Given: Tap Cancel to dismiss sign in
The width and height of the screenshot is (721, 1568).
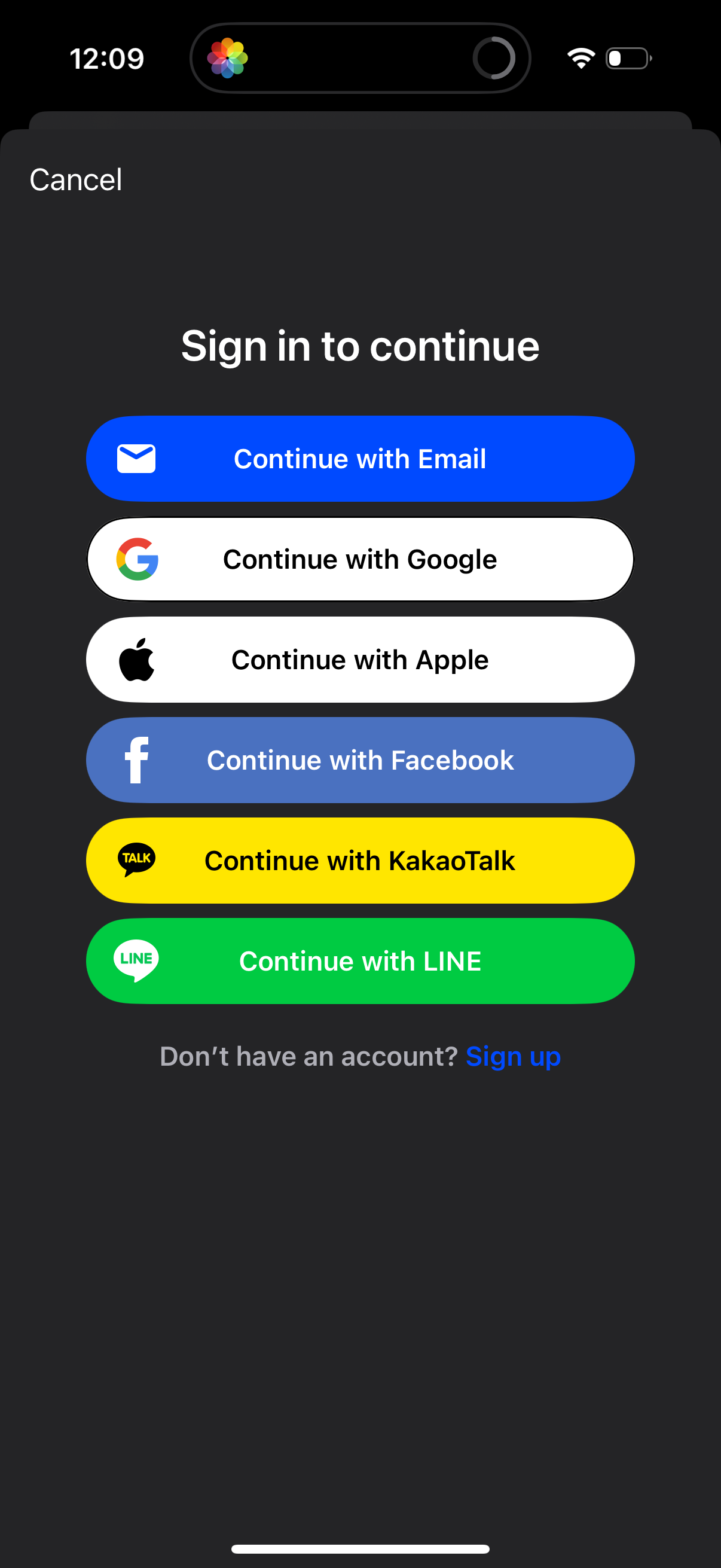Looking at the screenshot, I should coord(75,178).
